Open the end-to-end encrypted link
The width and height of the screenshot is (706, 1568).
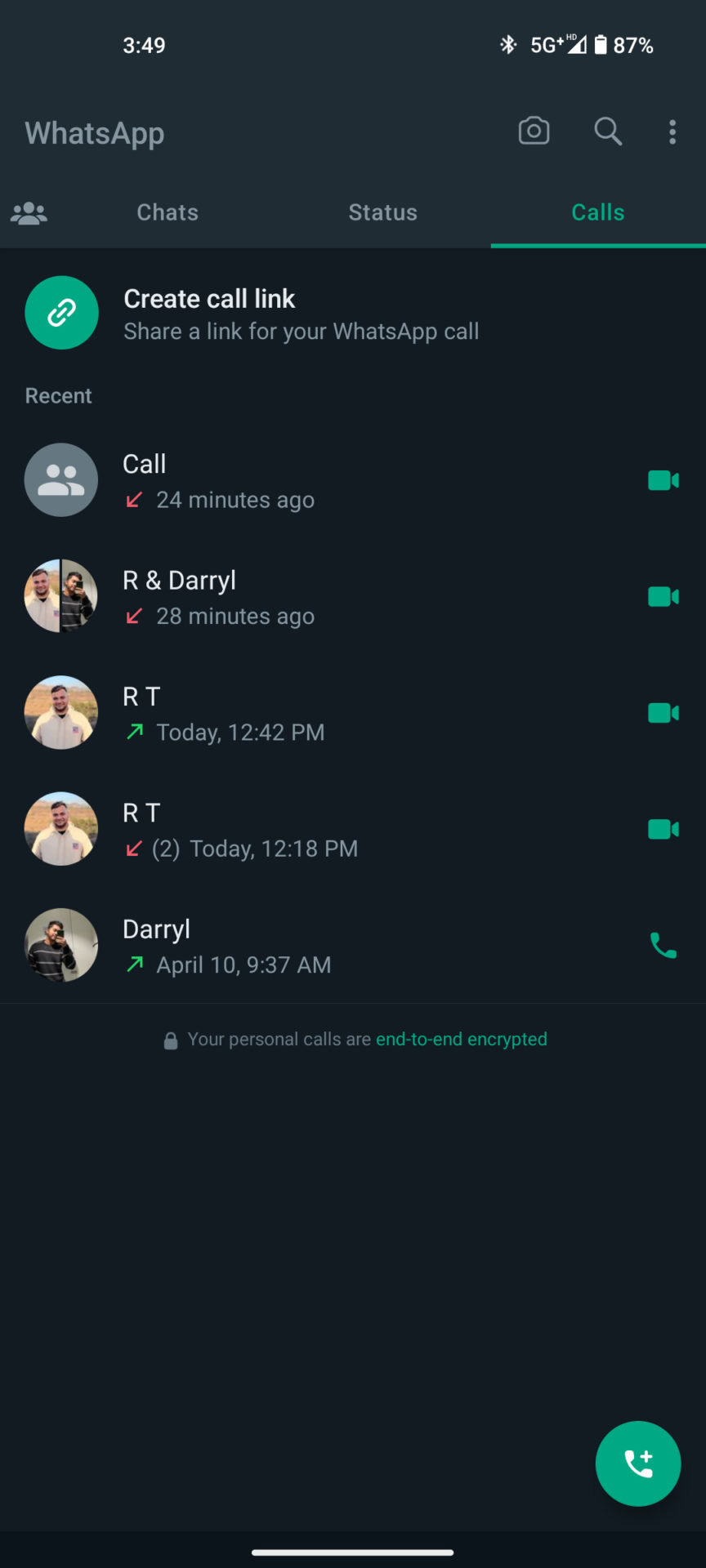tap(461, 1040)
